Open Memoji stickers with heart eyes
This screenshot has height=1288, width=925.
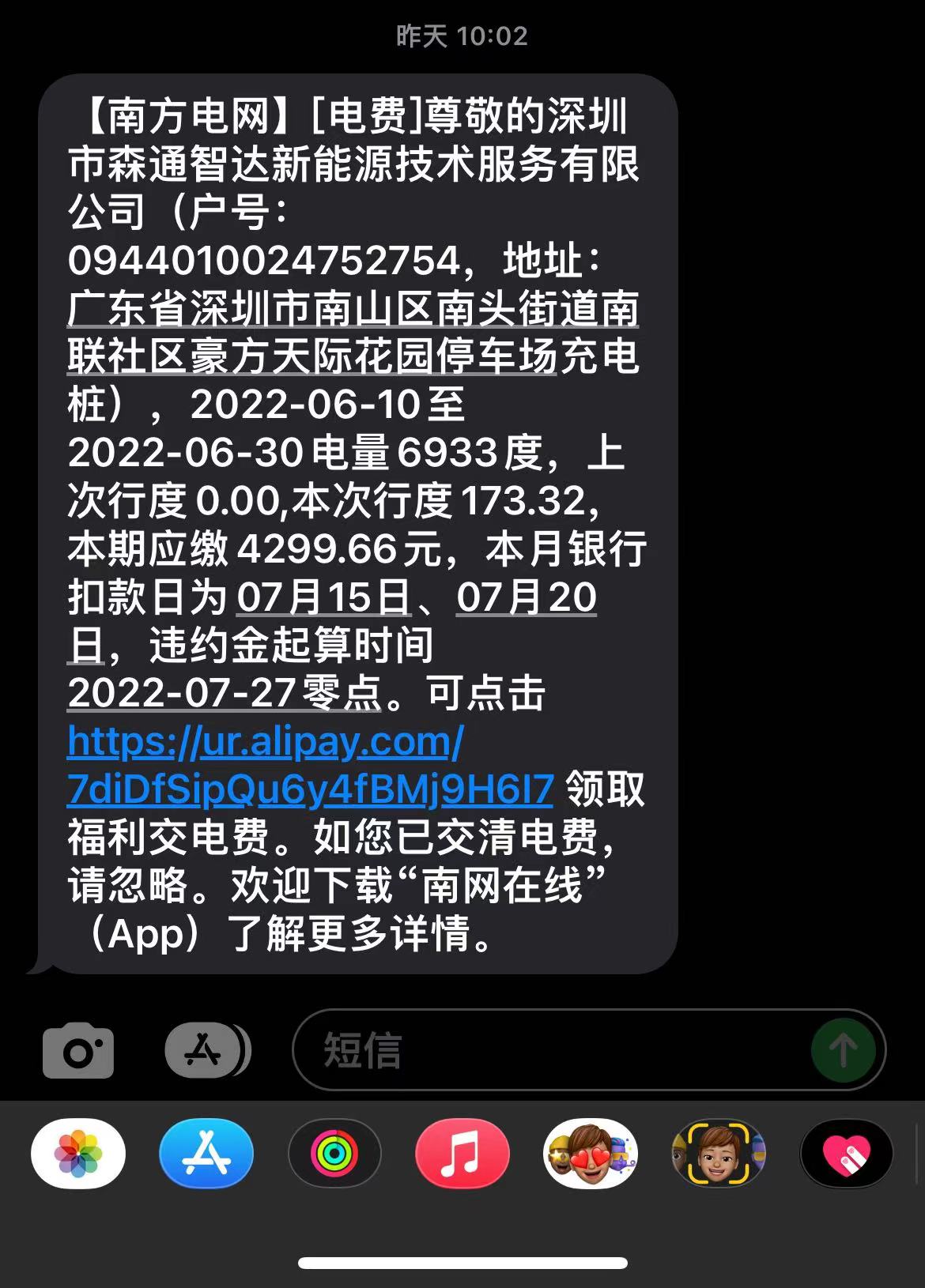pos(590,1154)
